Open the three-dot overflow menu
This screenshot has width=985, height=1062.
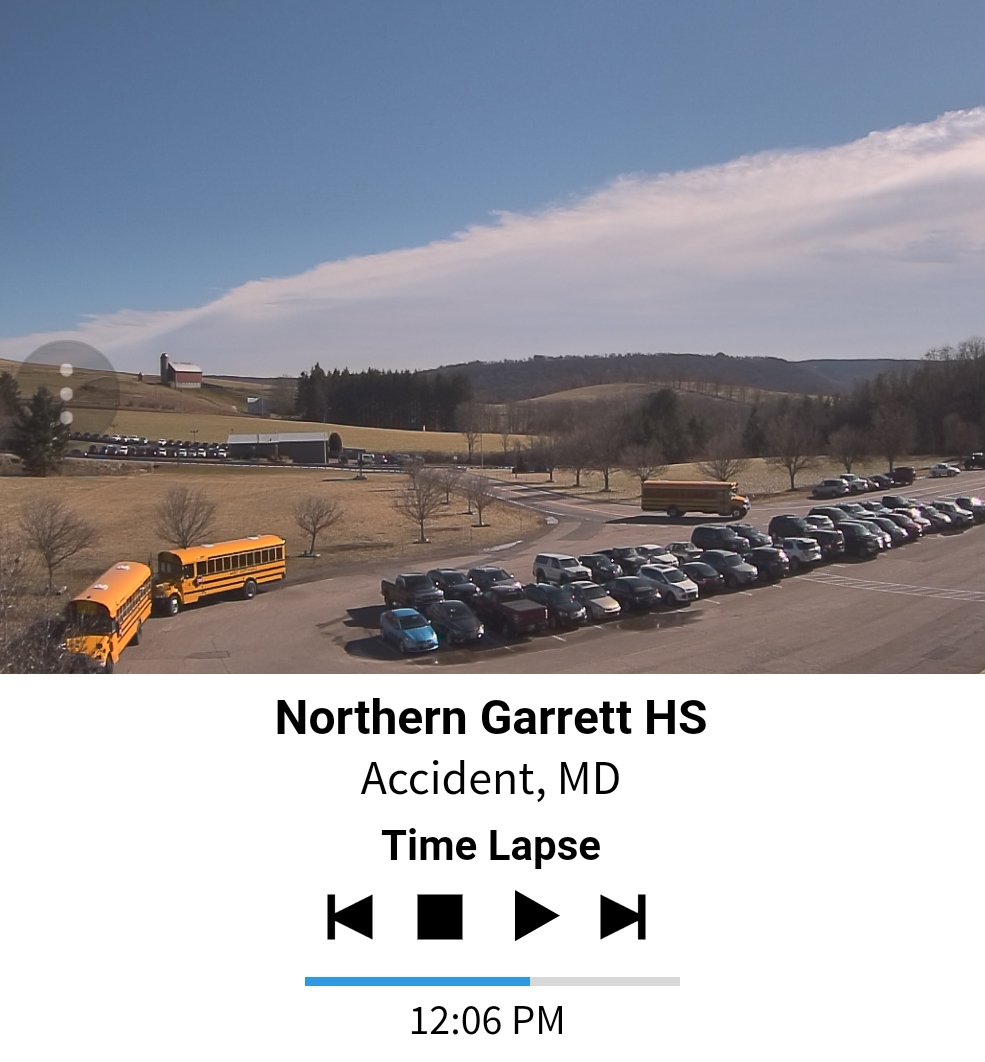click(x=66, y=393)
